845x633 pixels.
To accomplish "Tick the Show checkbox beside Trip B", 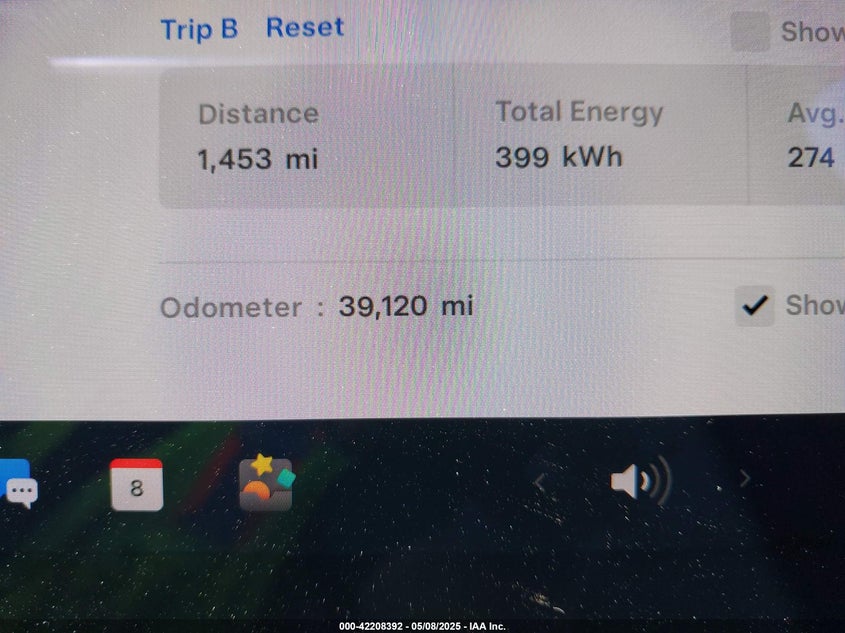I will [x=749, y=32].
